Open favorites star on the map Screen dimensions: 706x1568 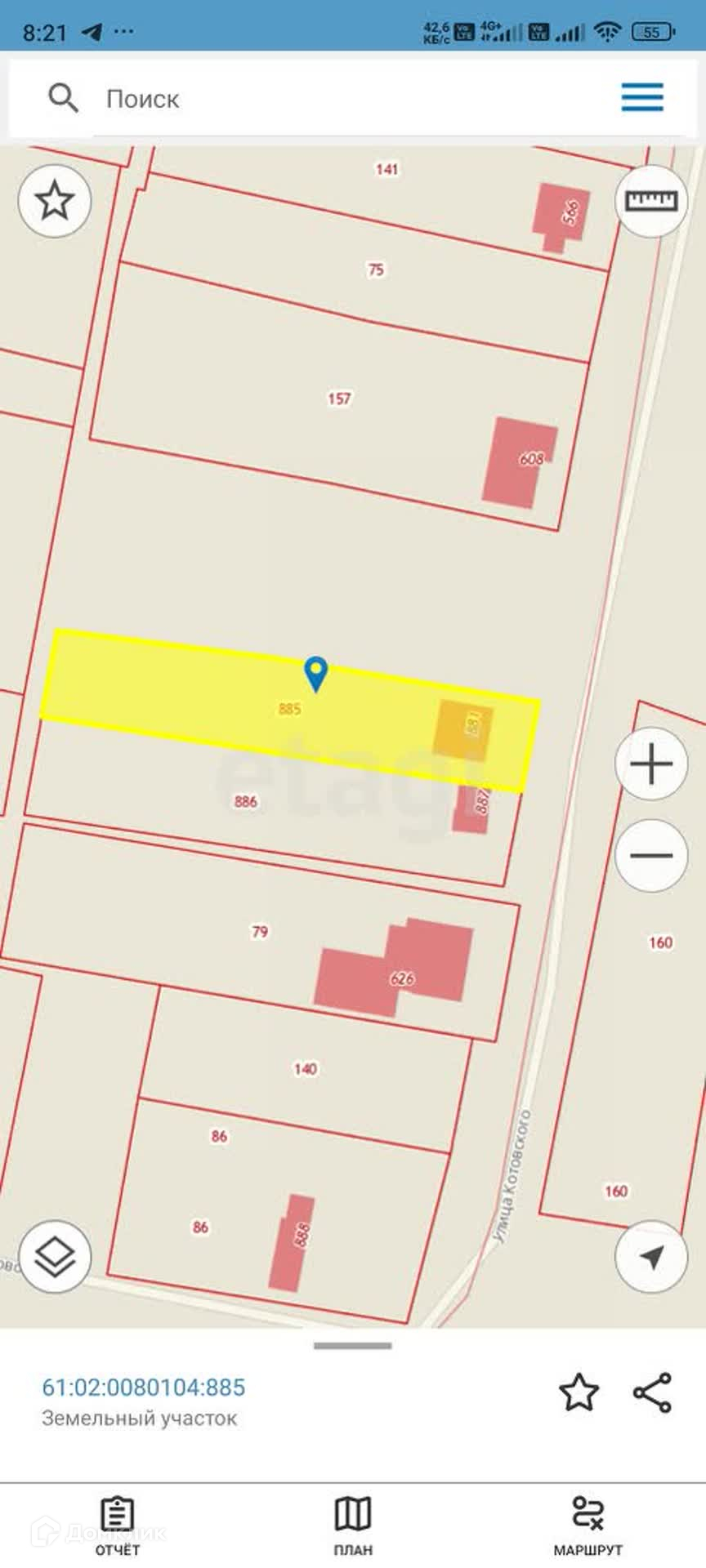54,200
